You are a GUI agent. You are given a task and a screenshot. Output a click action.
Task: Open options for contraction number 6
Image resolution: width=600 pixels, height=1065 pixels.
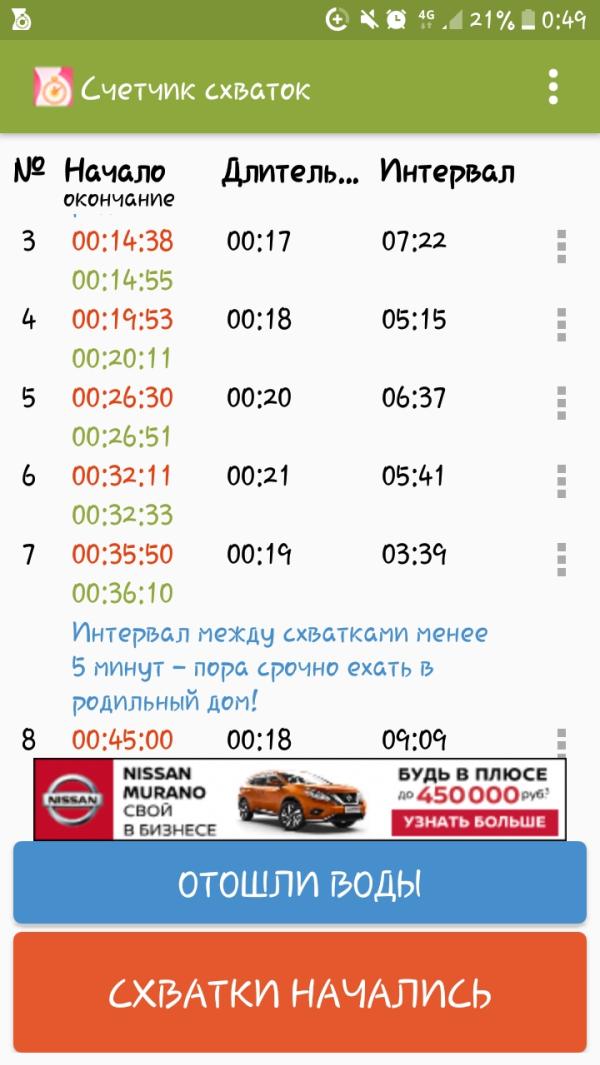[561, 480]
